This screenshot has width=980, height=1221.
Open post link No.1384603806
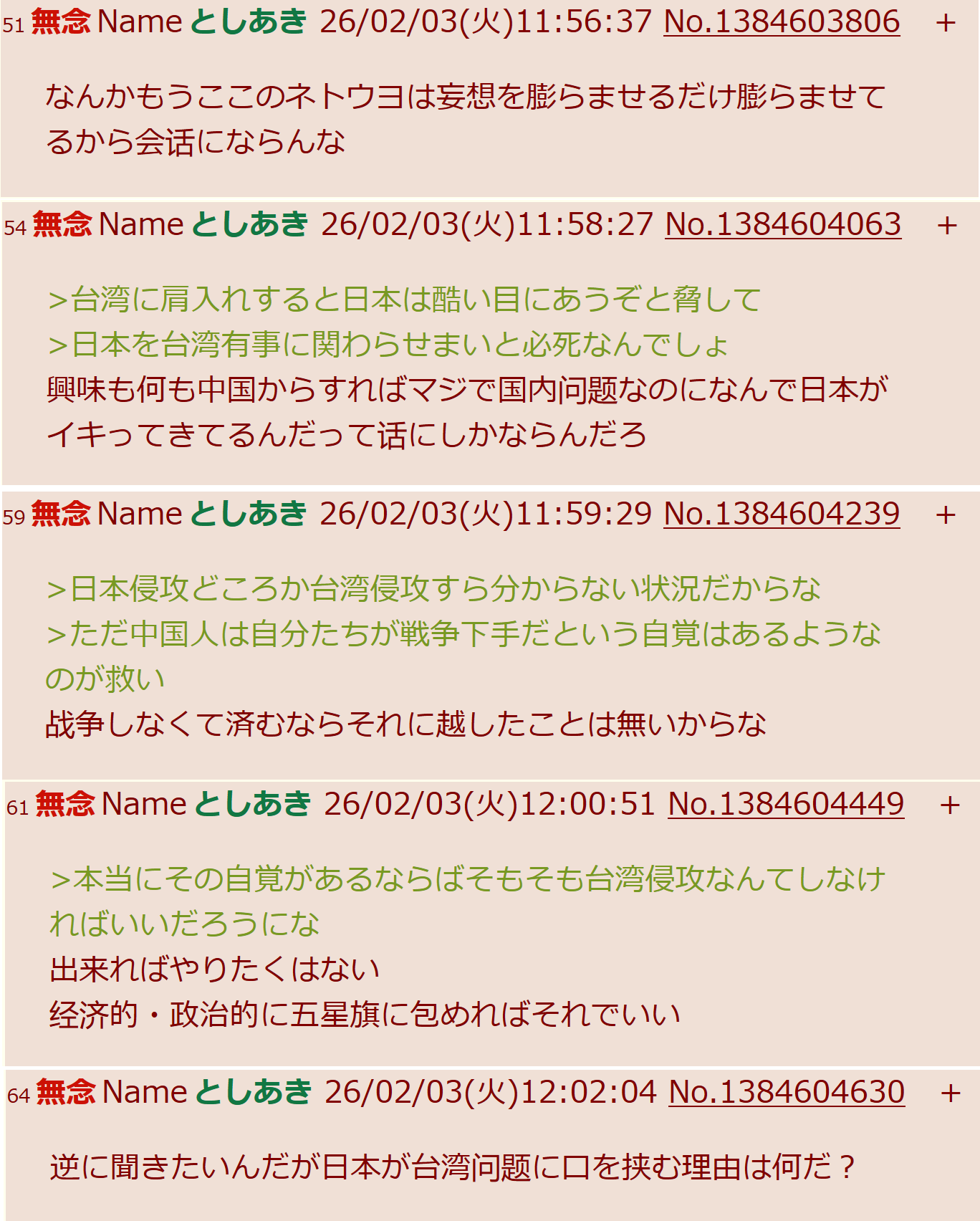781,21
